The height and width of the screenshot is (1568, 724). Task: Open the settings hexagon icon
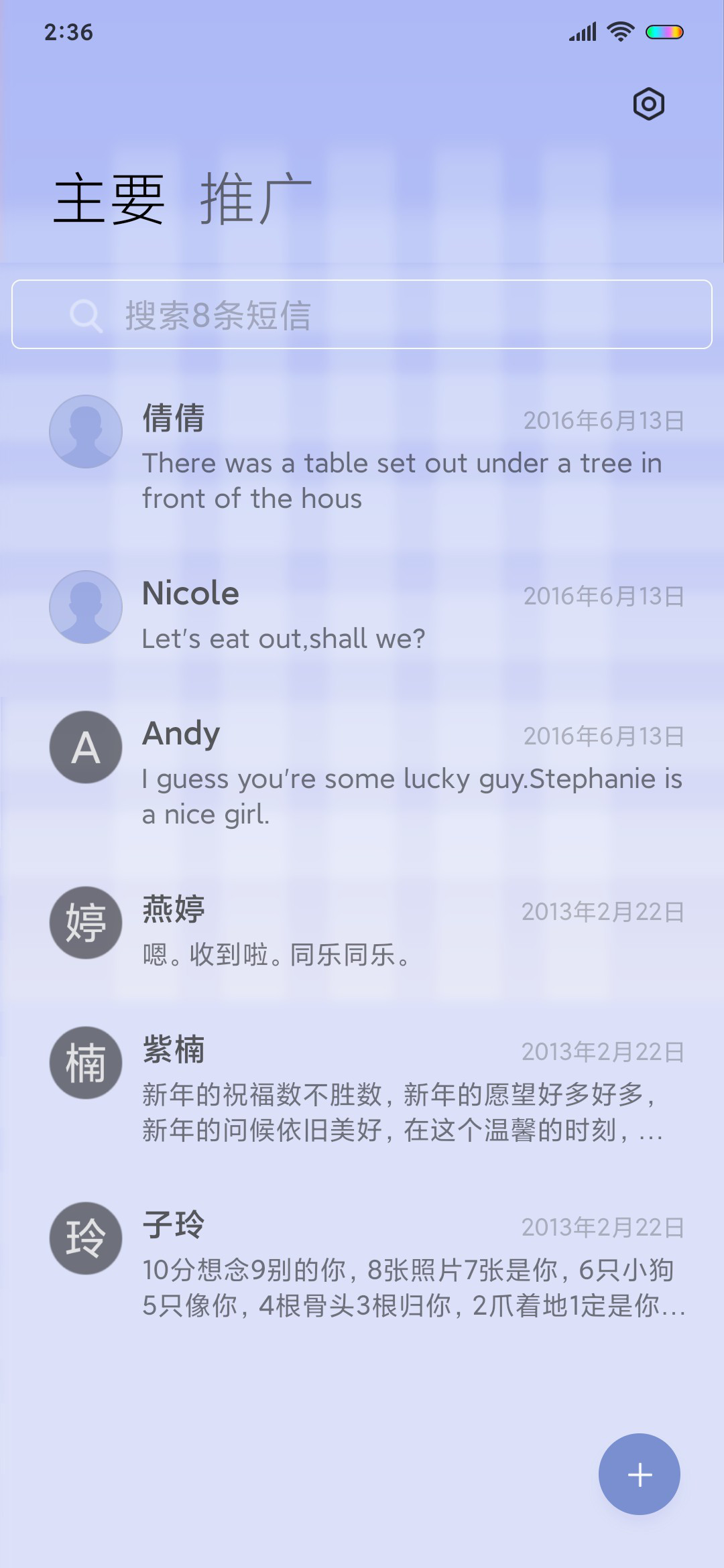648,104
